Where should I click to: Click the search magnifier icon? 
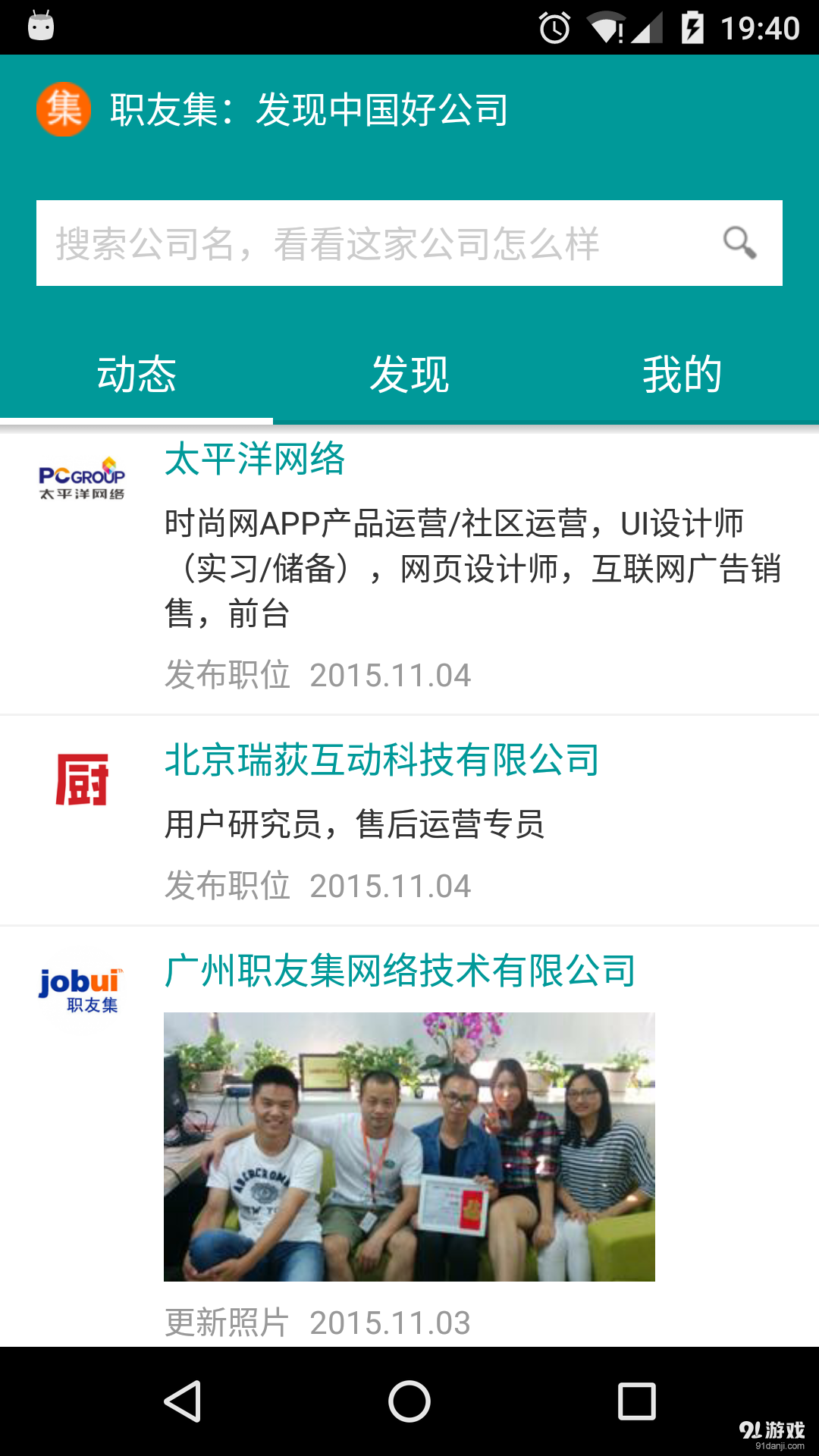coord(737,243)
